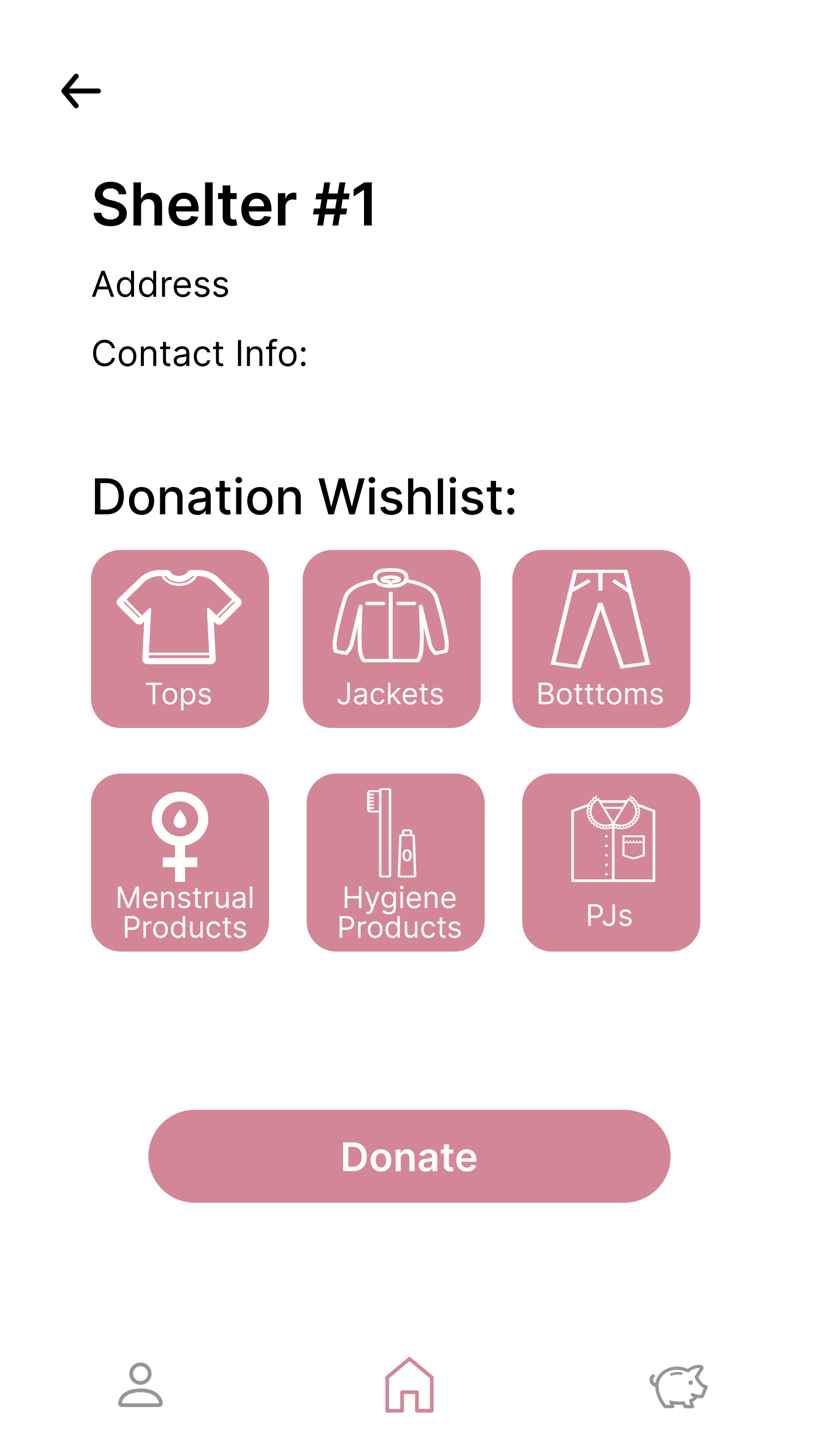Image resolution: width=819 pixels, height=1456 pixels.
Task: Switch to the profile tab
Action: pos(140,1385)
